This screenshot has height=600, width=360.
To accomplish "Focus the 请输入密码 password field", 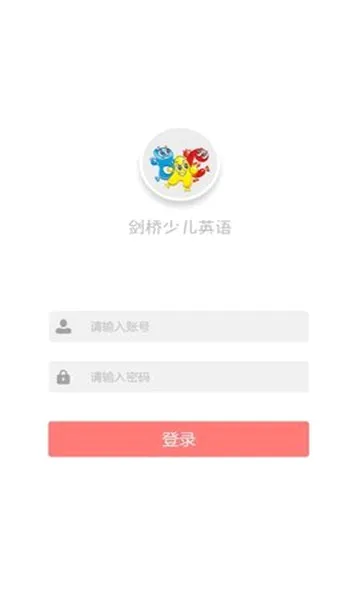I will pos(179,377).
